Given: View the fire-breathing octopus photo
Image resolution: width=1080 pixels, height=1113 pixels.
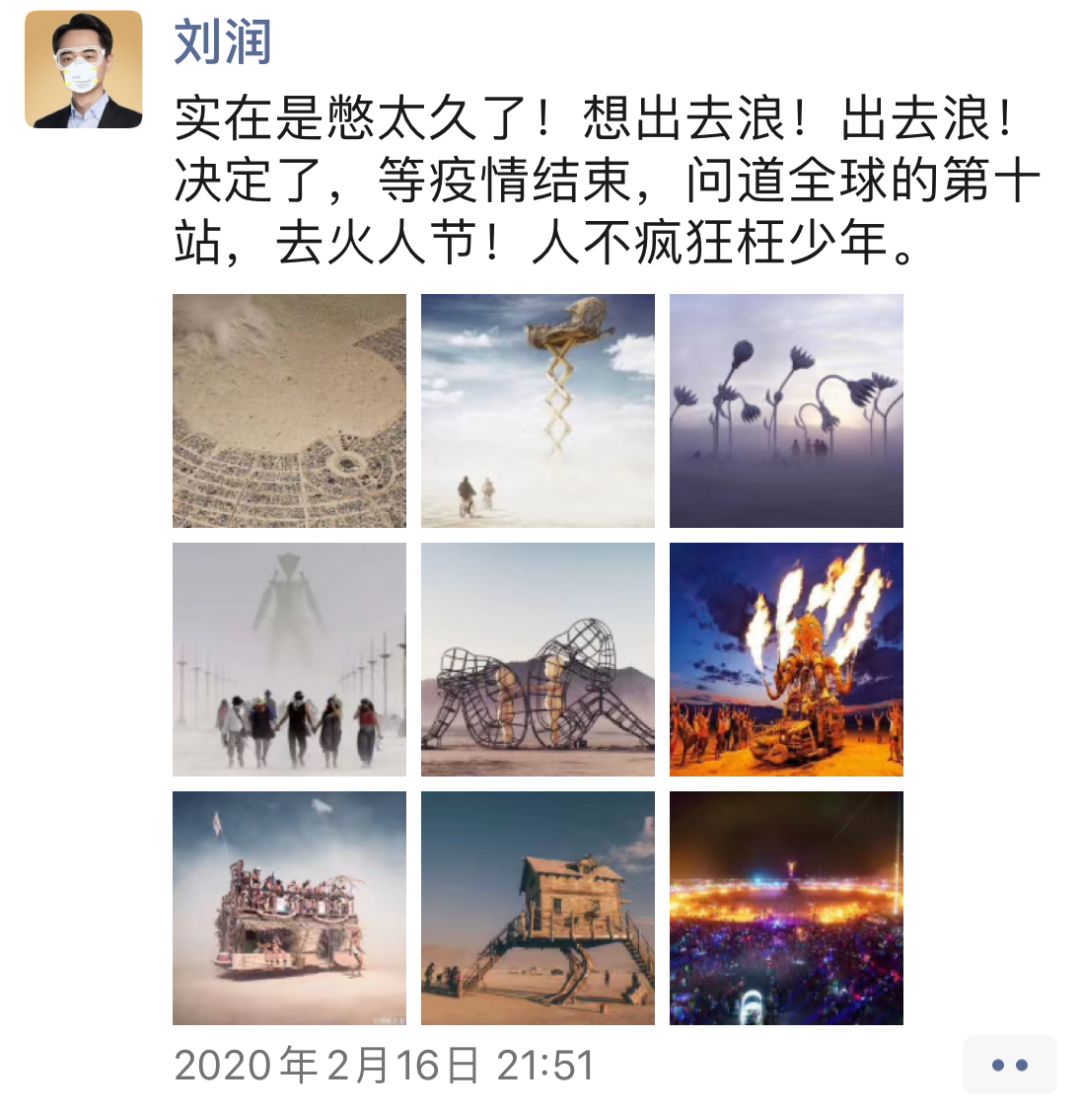Looking at the screenshot, I should pos(786,659).
